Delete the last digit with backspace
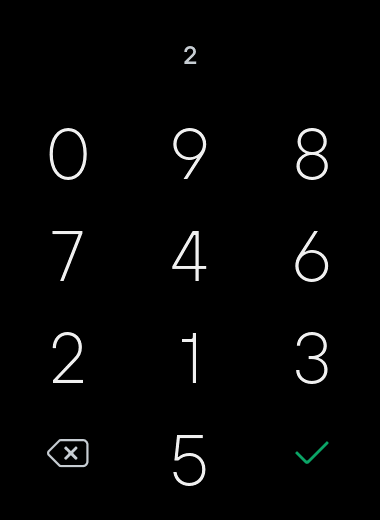This screenshot has height=520, width=380. (x=68, y=453)
